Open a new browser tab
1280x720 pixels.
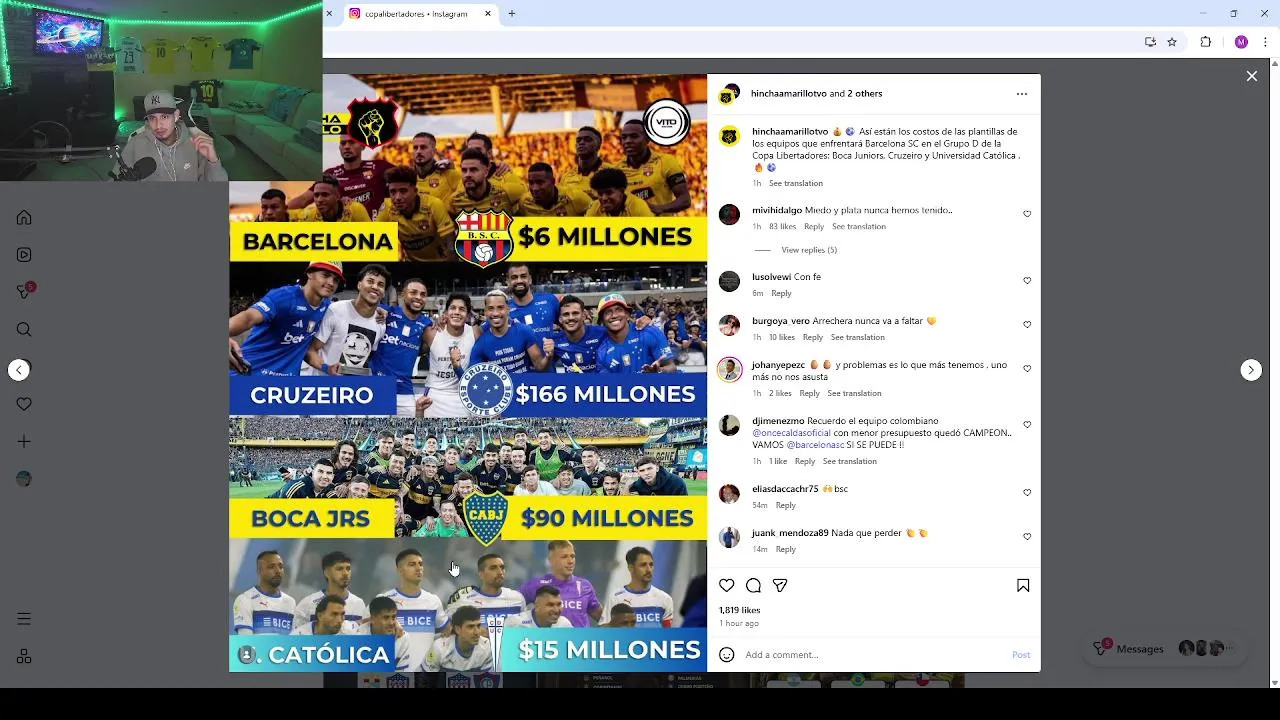pyautogui.click(x=512, y=14)
